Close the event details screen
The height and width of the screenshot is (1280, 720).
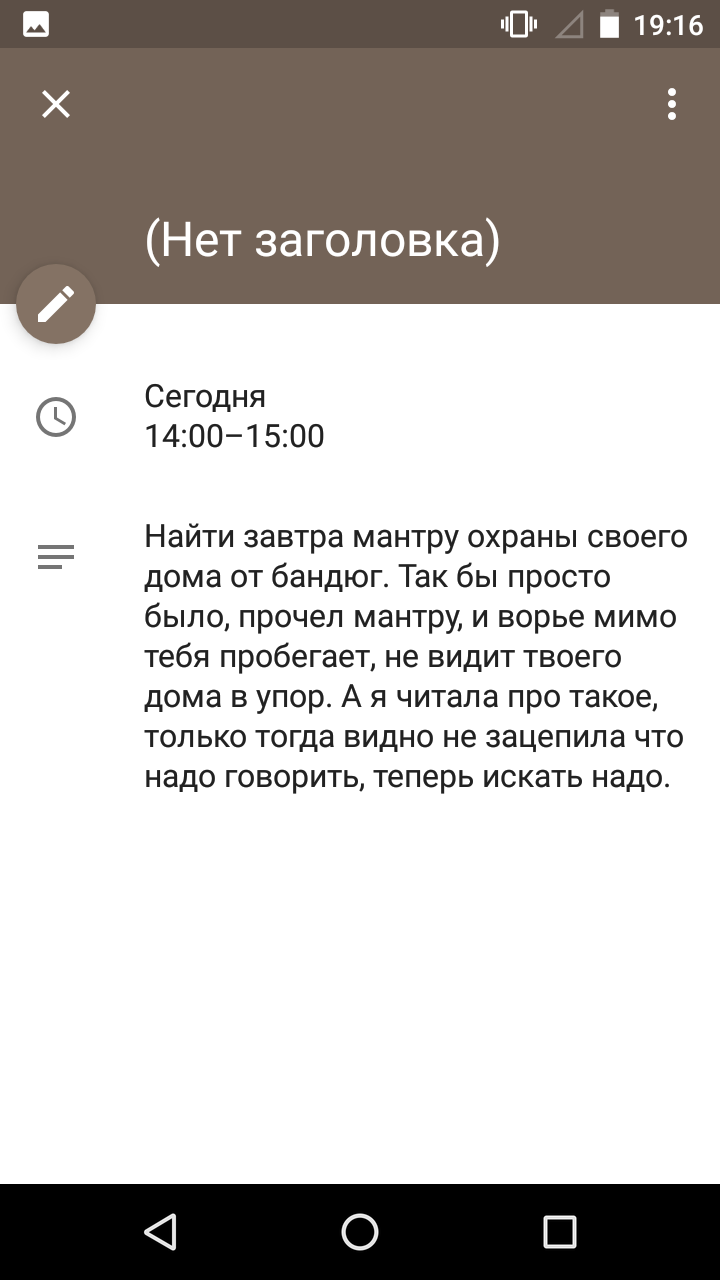[56, 104]
